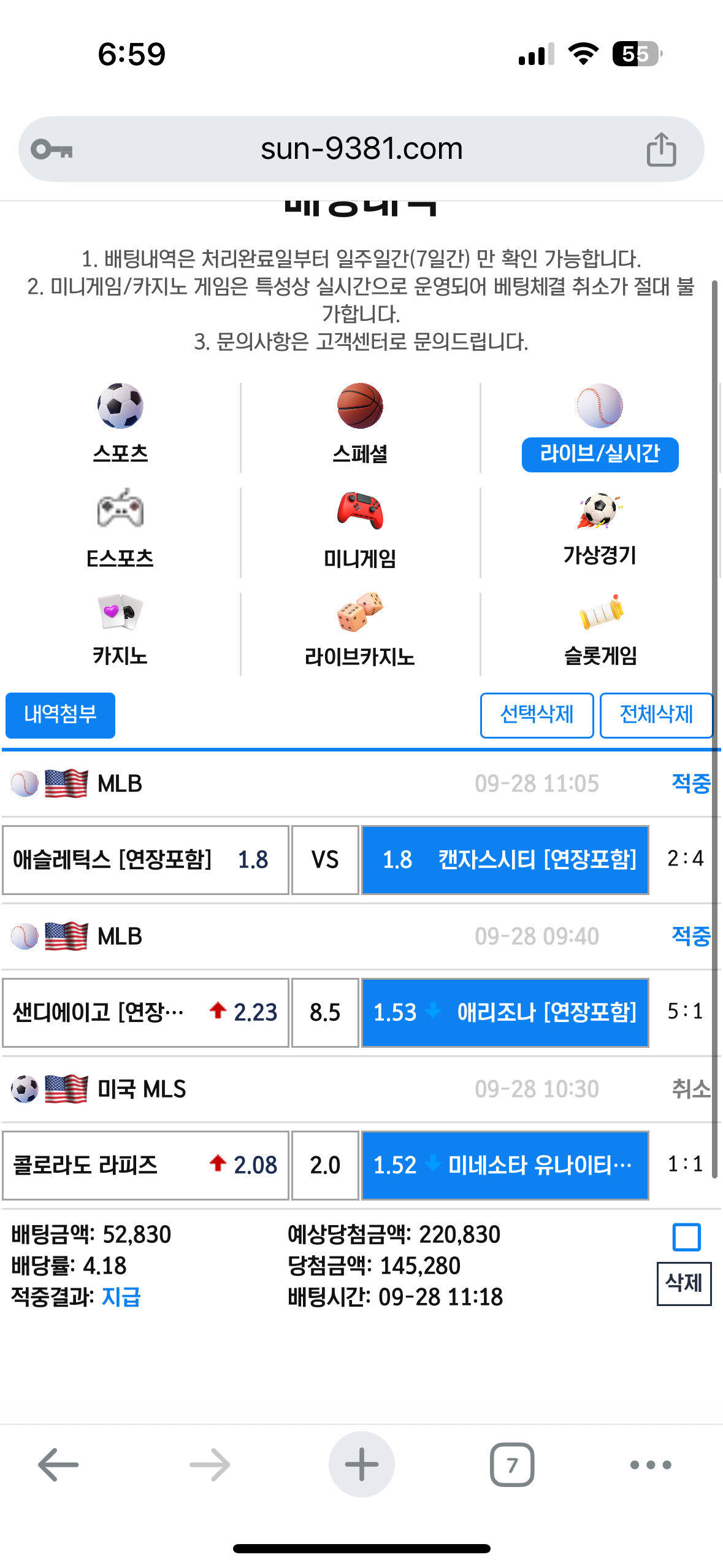Check the bet selection checkbox
The height and width of the screenshot is (1568, 723).
[x=686, y=1237]
